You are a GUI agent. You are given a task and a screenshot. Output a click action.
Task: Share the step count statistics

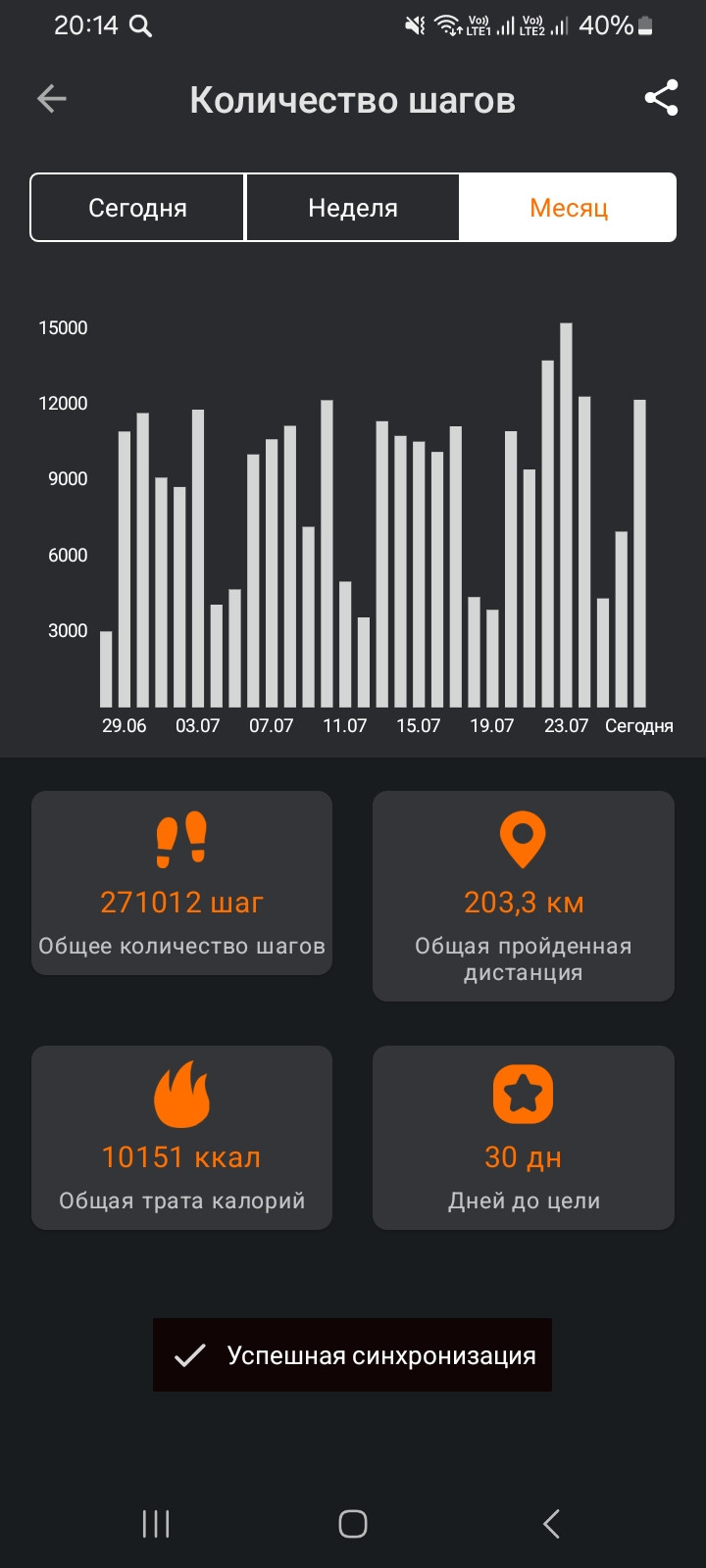(x=661, y=98)
